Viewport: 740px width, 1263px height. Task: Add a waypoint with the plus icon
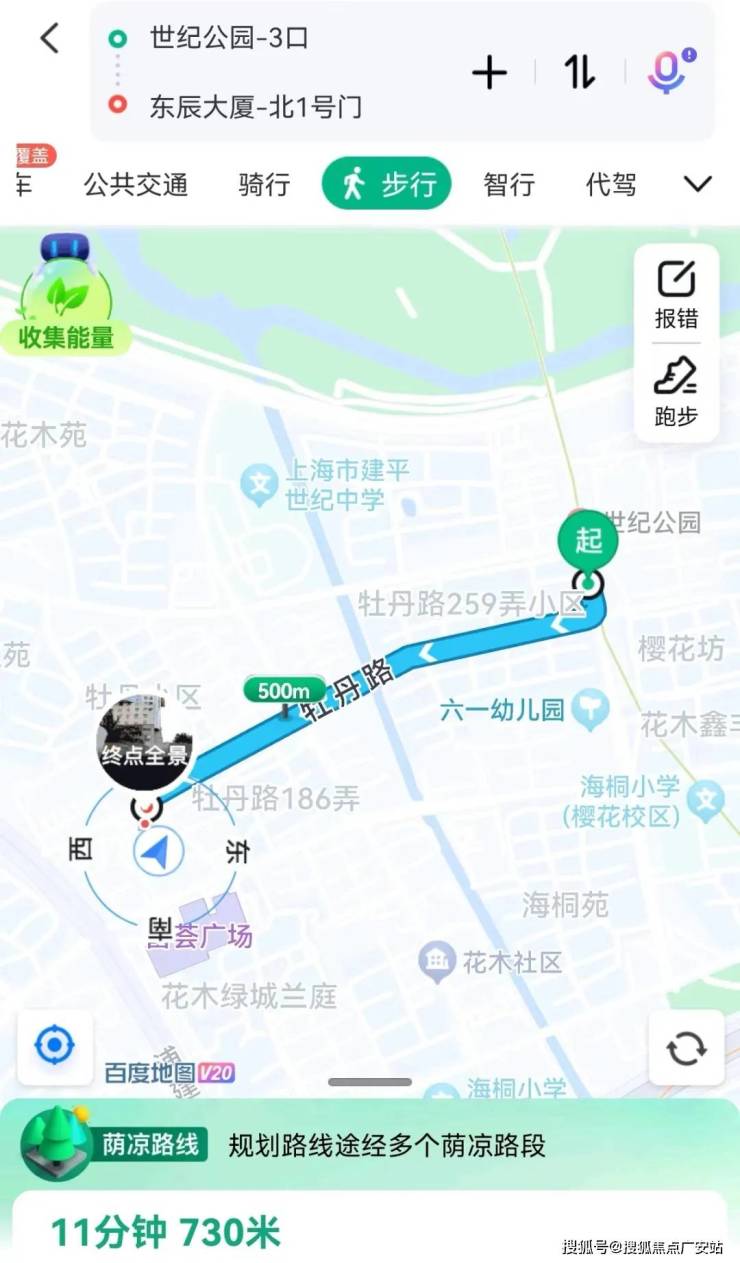489,73
